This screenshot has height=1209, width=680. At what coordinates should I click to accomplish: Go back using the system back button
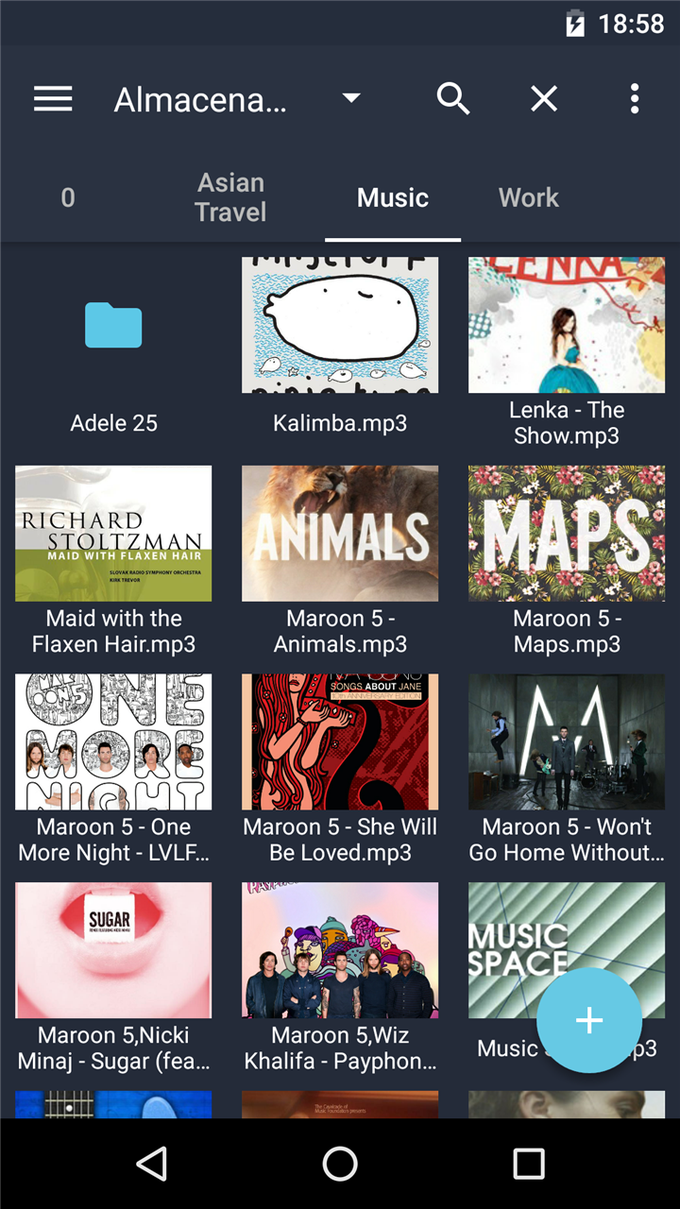151,1163
